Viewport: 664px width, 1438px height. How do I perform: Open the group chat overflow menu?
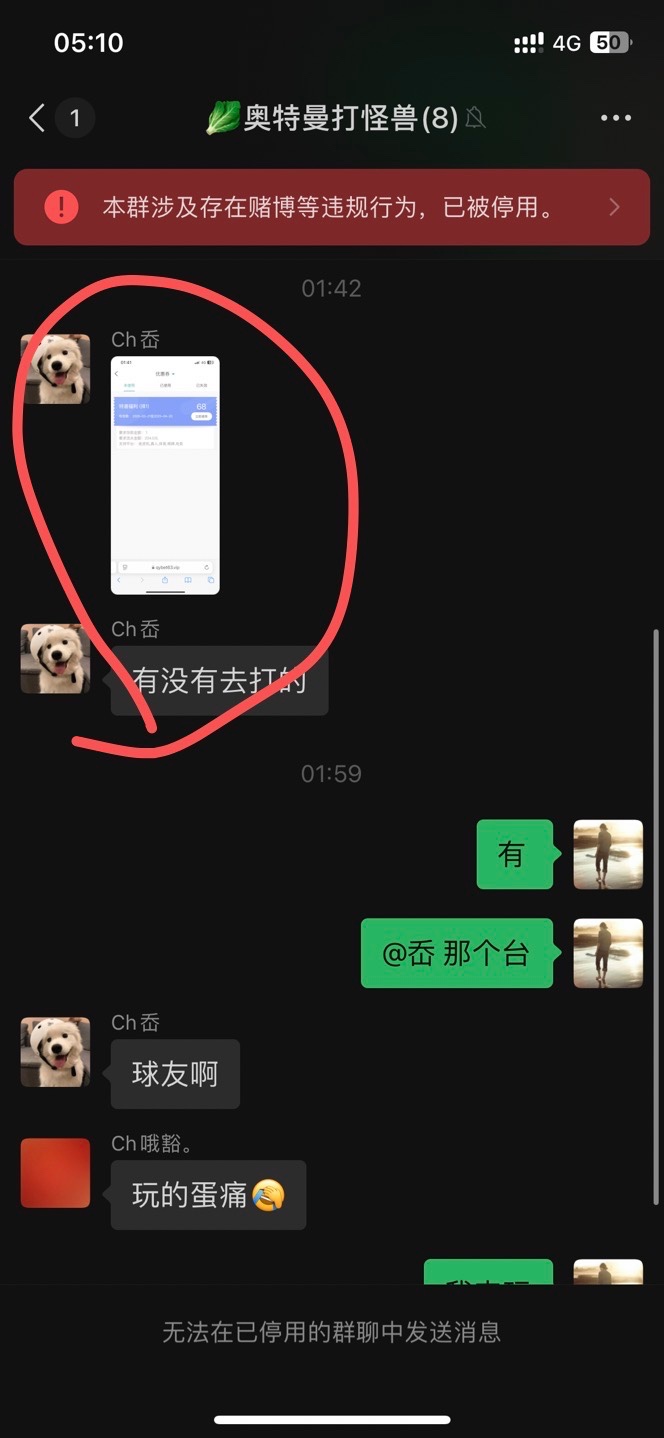coord(615,119)
